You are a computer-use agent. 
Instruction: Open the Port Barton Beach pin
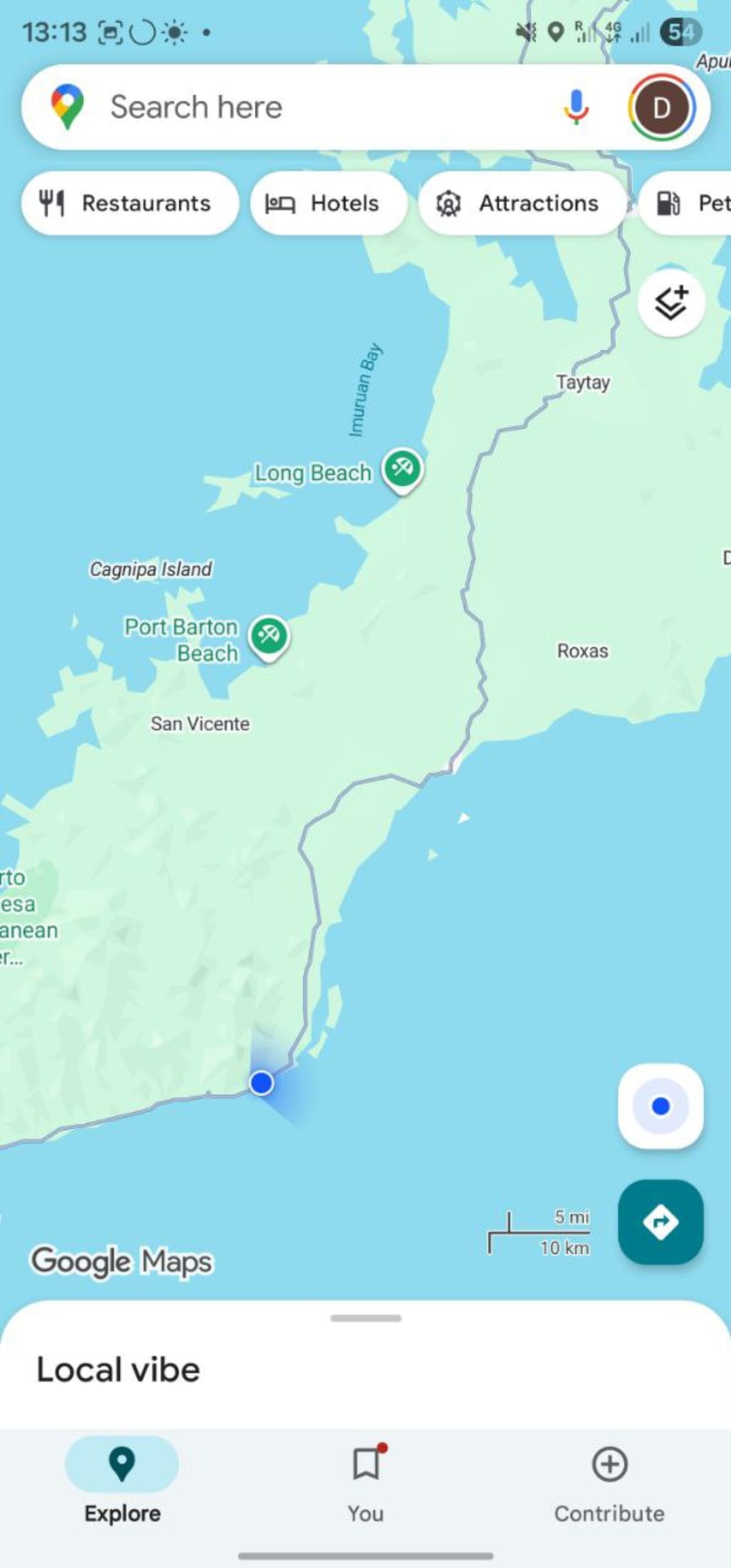point(268,634)
